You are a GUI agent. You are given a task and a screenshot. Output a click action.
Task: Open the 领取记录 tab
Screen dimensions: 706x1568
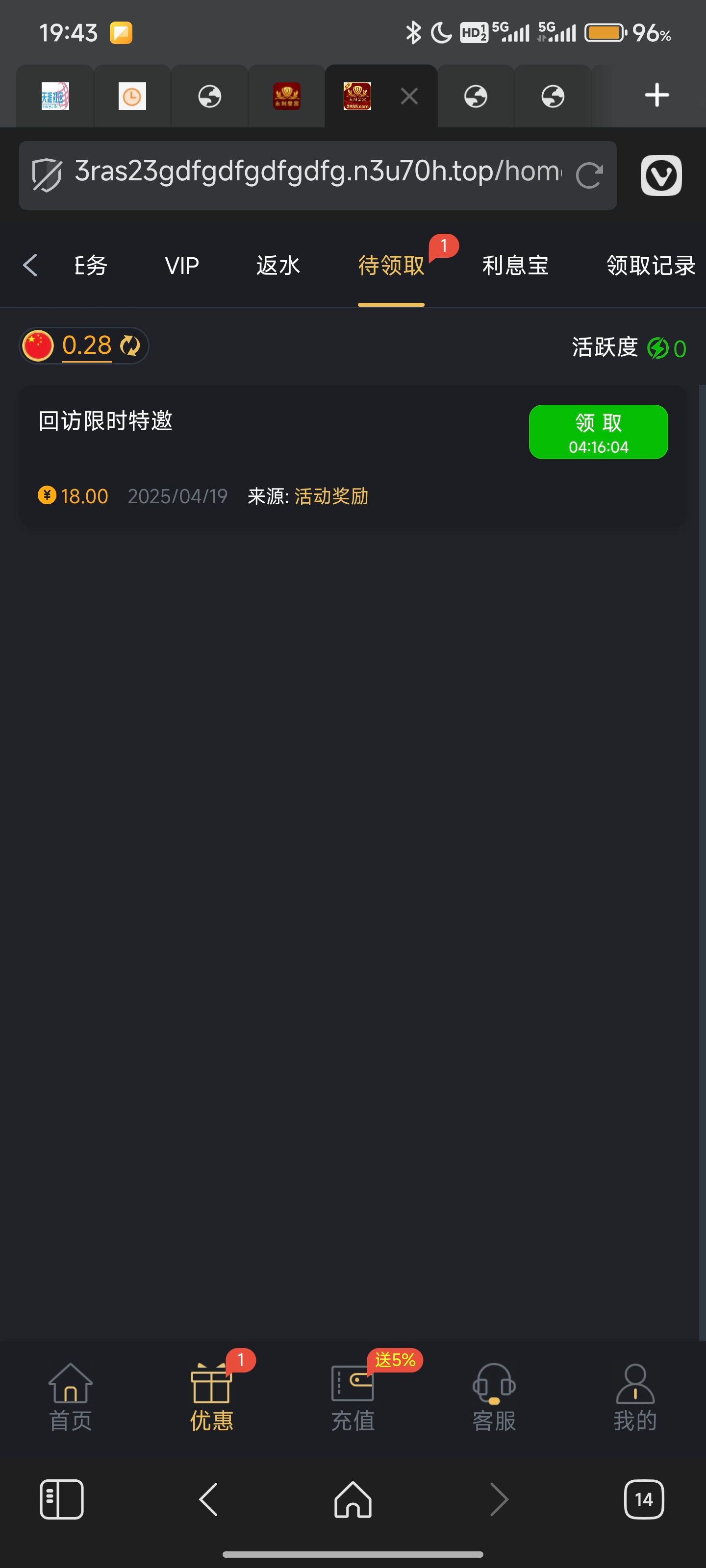(650, 266)
